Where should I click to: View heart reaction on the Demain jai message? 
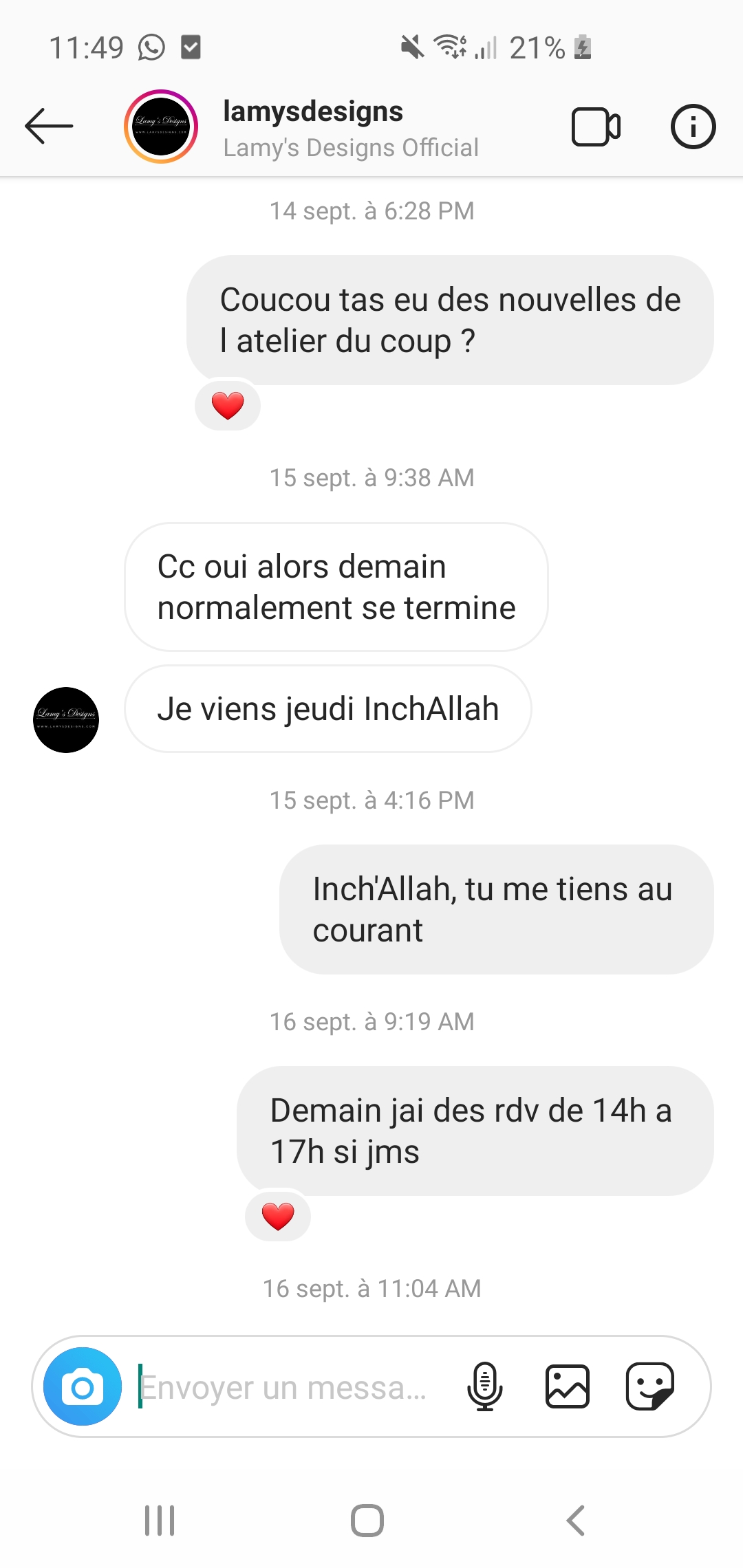pyautogui.click(x=278, y=1217)
